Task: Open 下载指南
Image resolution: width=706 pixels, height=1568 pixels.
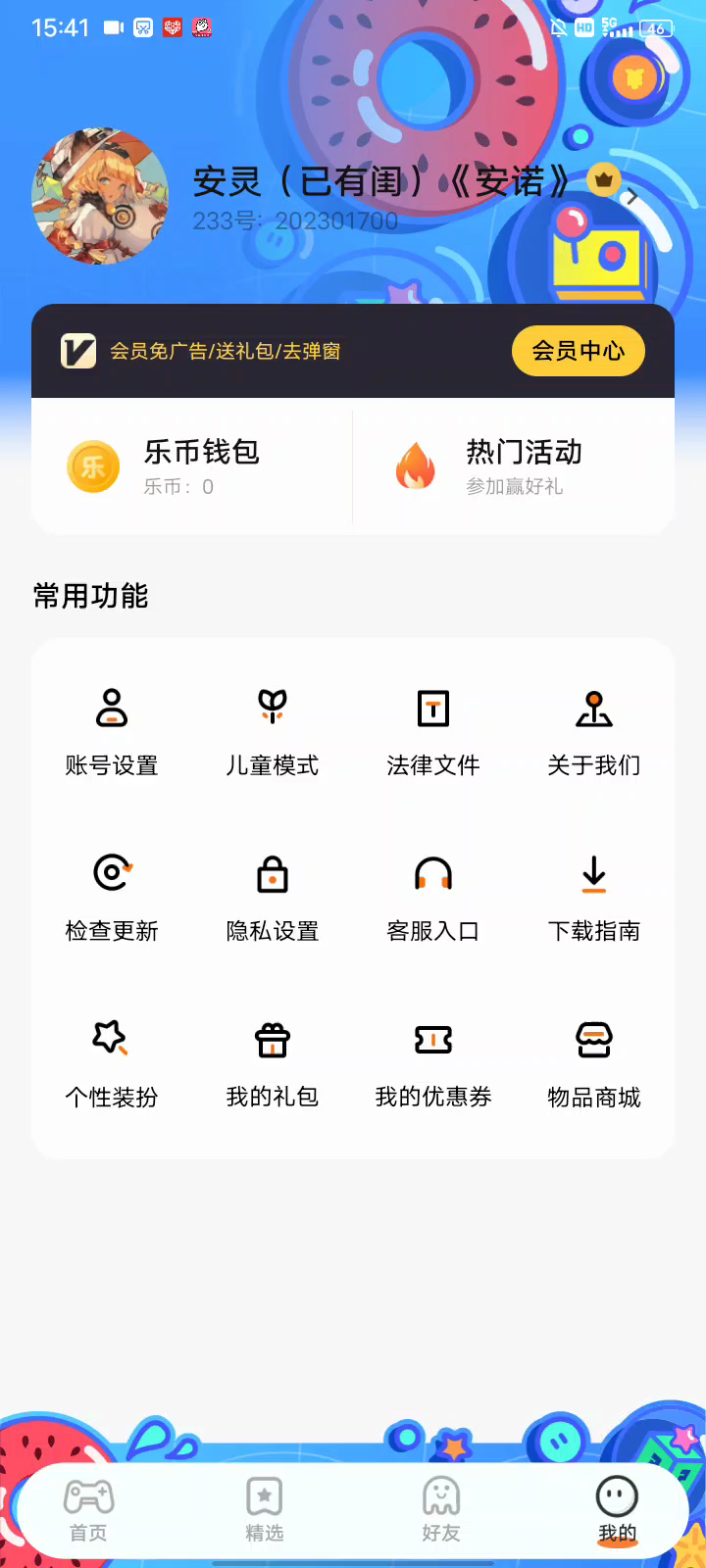Action: (x=594, y=898)
